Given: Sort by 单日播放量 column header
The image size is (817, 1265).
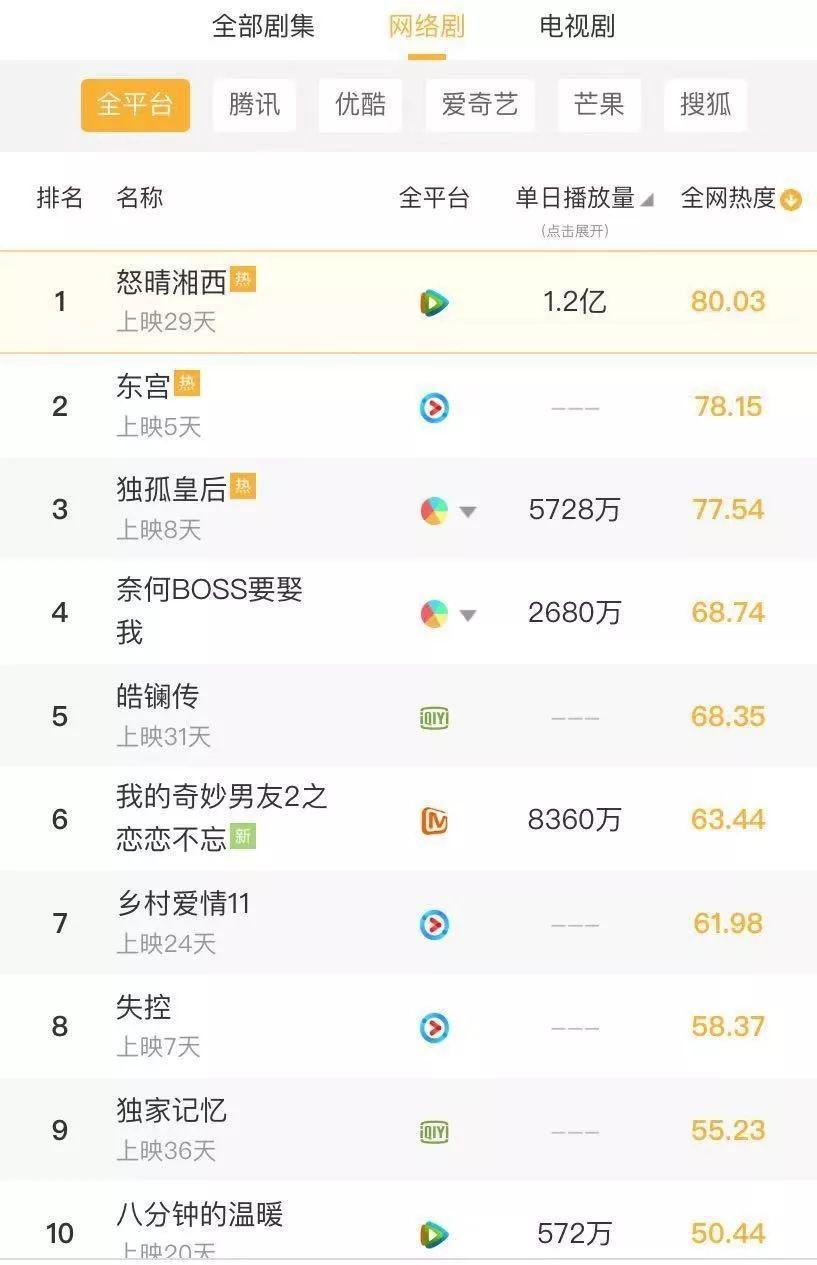Looking at the screenshot, I should click(584, 199).
